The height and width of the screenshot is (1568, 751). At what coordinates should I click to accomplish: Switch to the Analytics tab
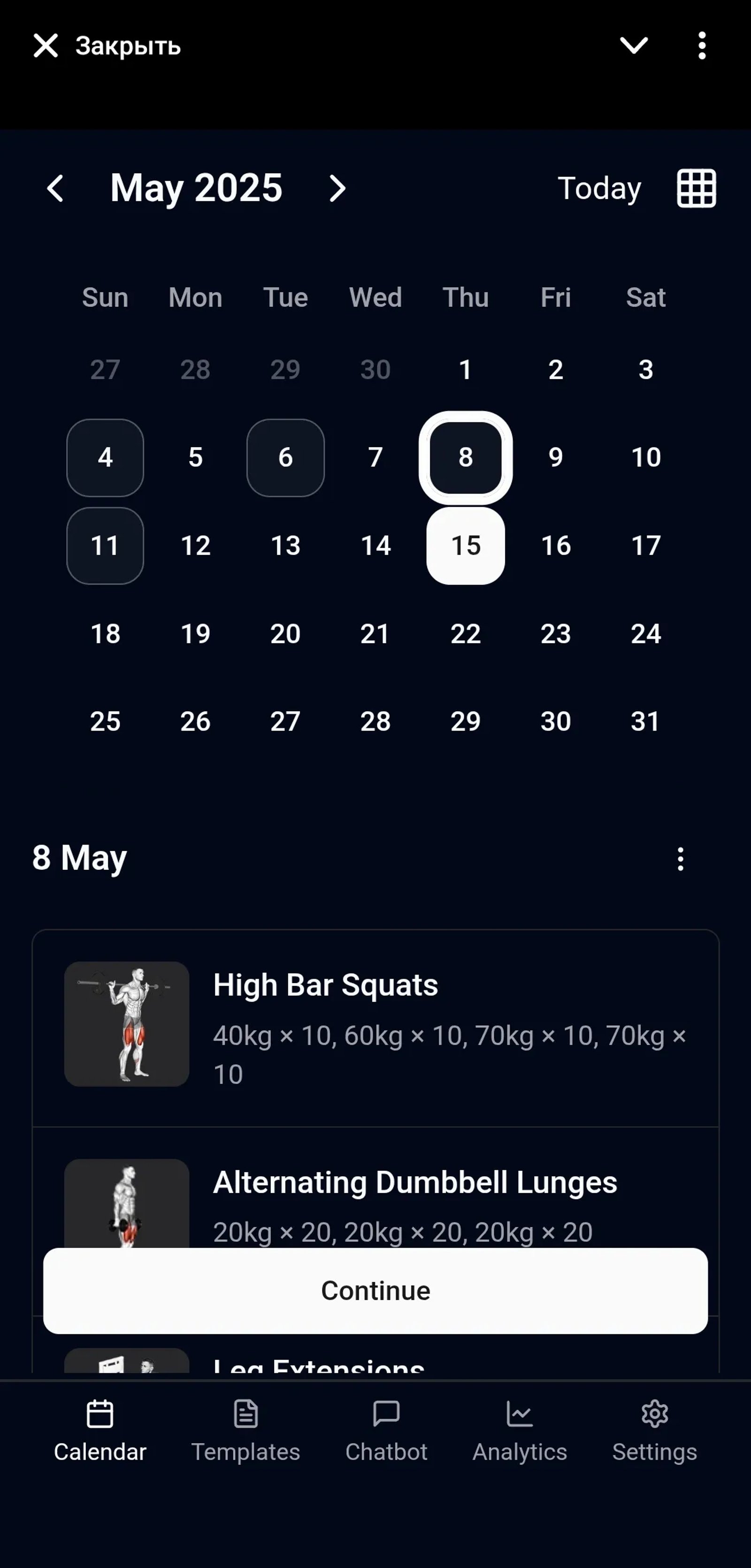click(520, 1452)
